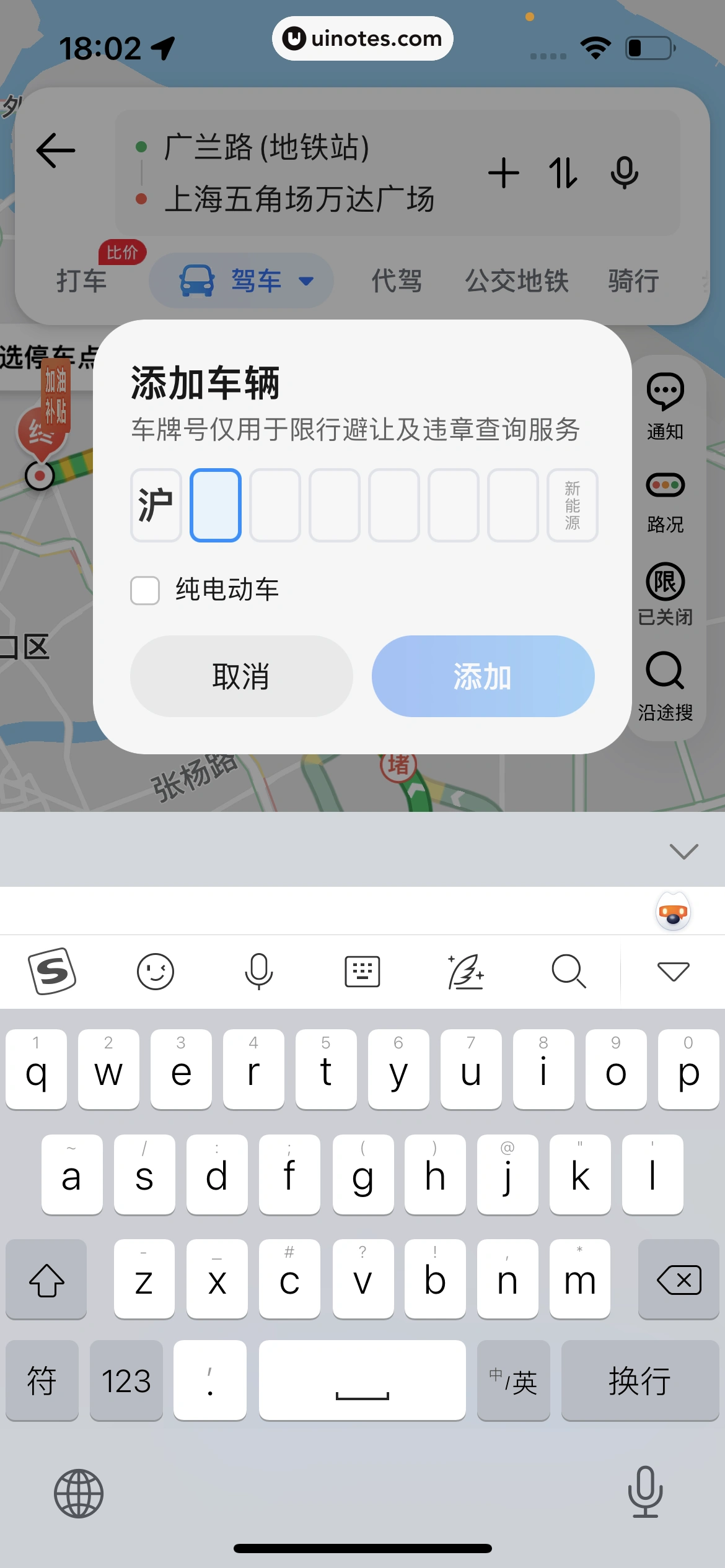
Task: Tap the globe key to switch keyboards
Action: (79, 1493)
